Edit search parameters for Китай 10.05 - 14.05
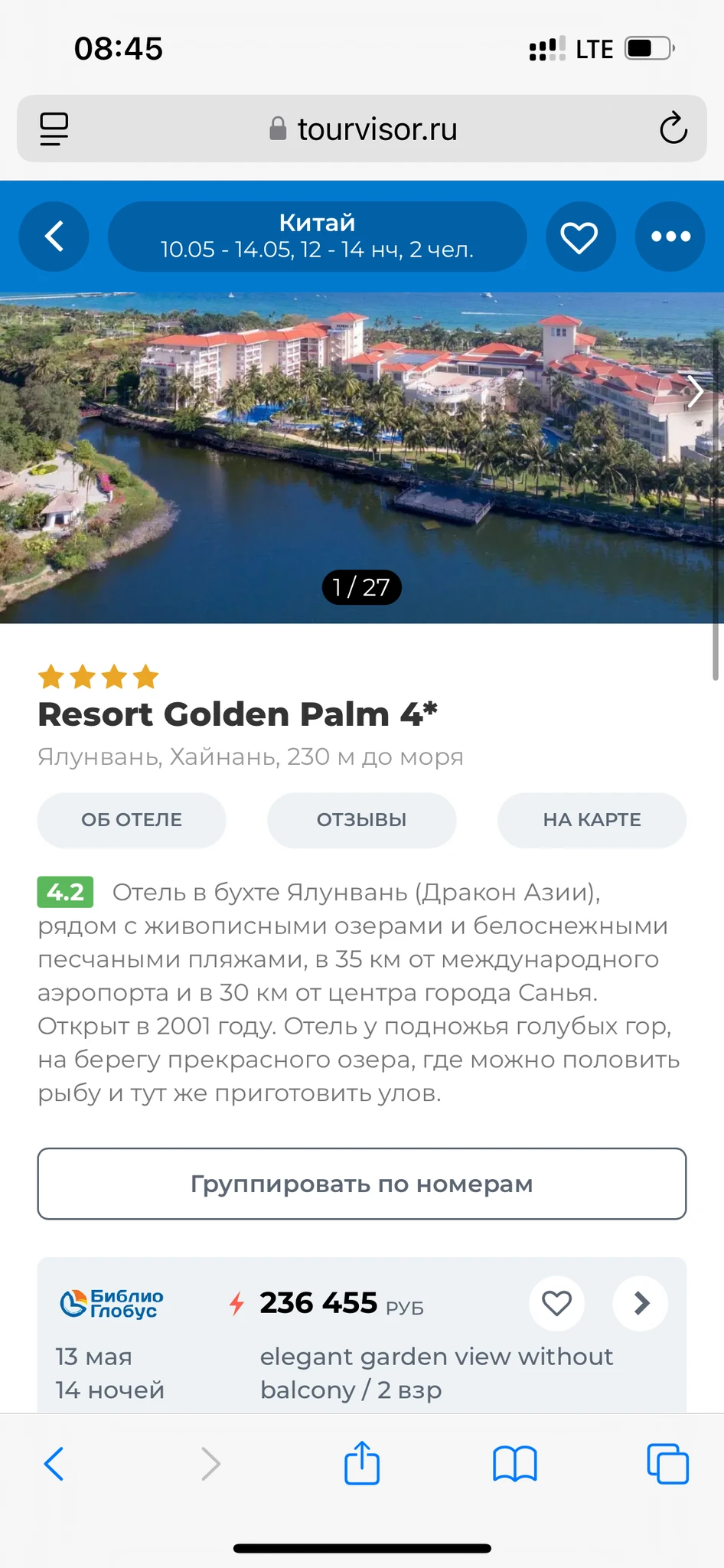The width and height of the screenshot is (724, 1568). click(317, 236)
